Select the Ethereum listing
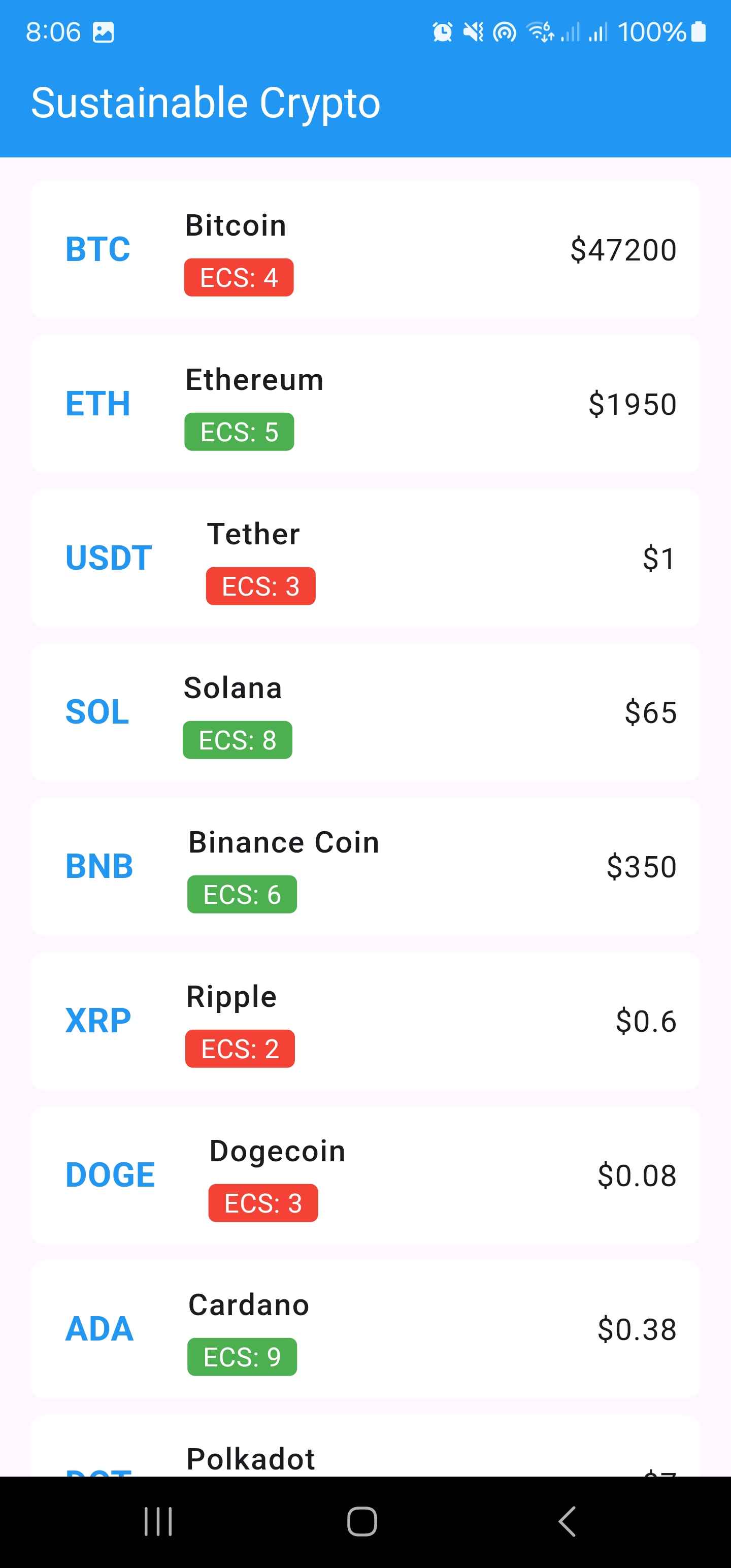The width and height of the screenshot is (731, 1568). [x=365, y=404]
